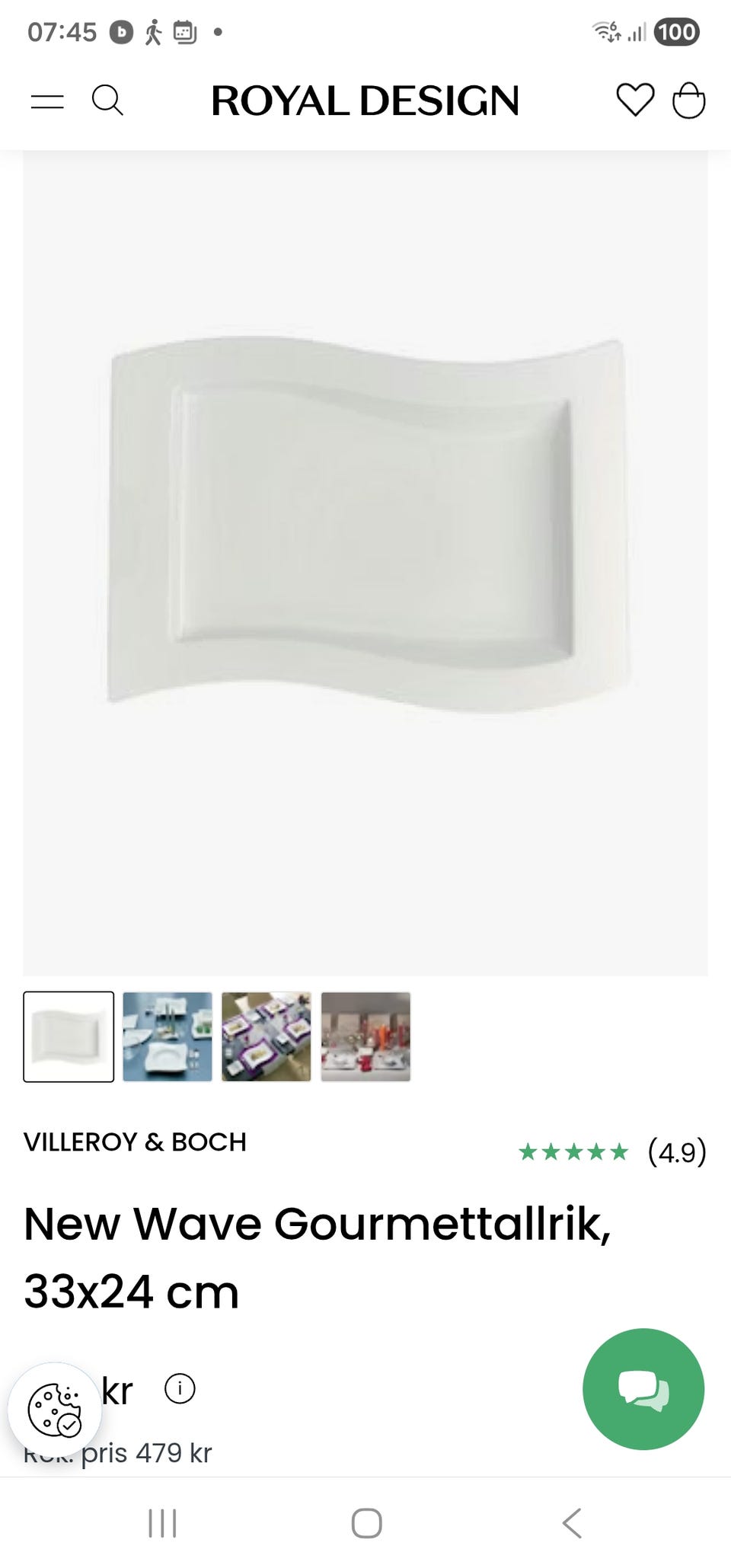731x1568 pixels.
Task: Tap the pedometer icon in the status bar
Action: [x=153, y=30]
